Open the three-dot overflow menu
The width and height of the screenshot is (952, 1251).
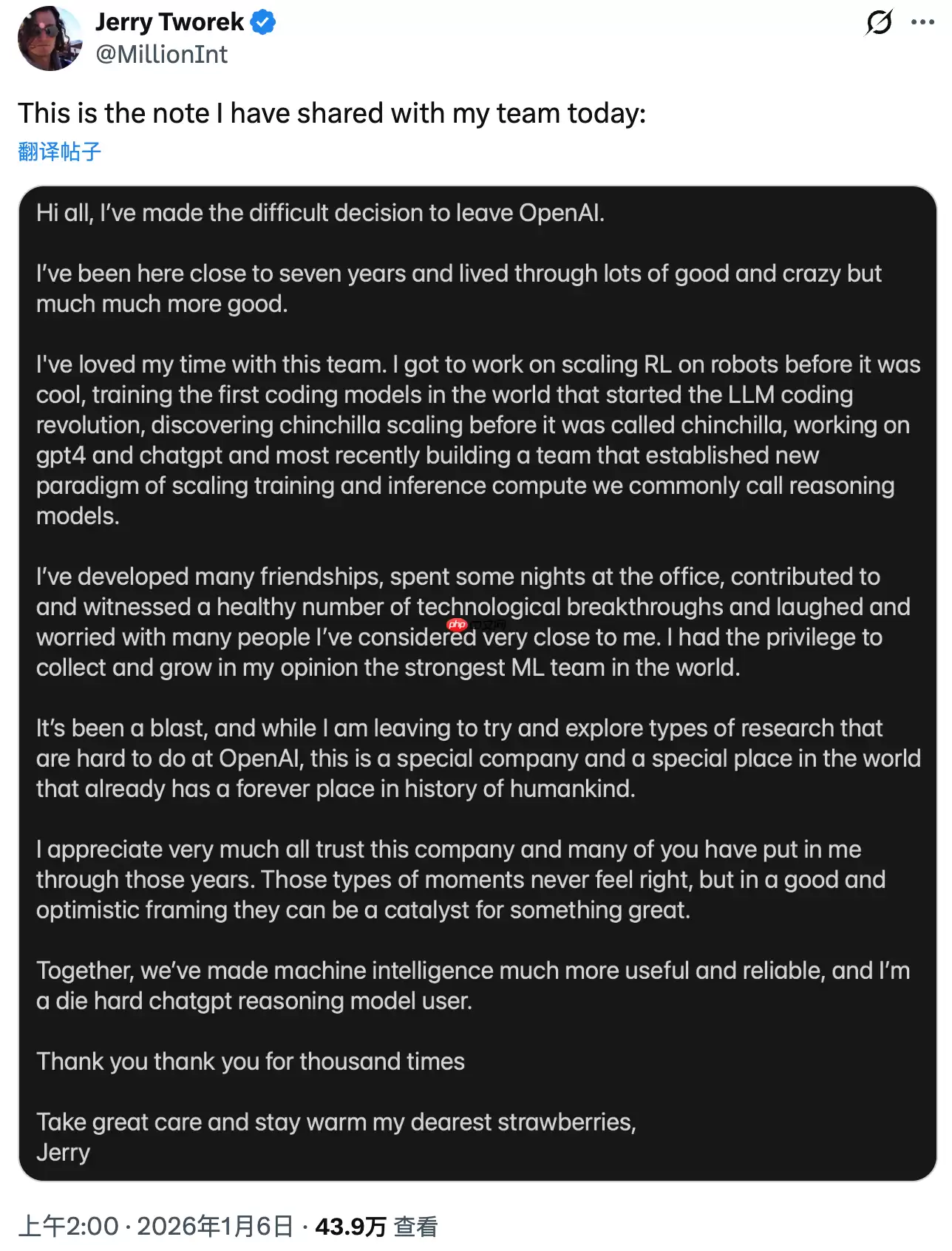[x=922, y=22]
